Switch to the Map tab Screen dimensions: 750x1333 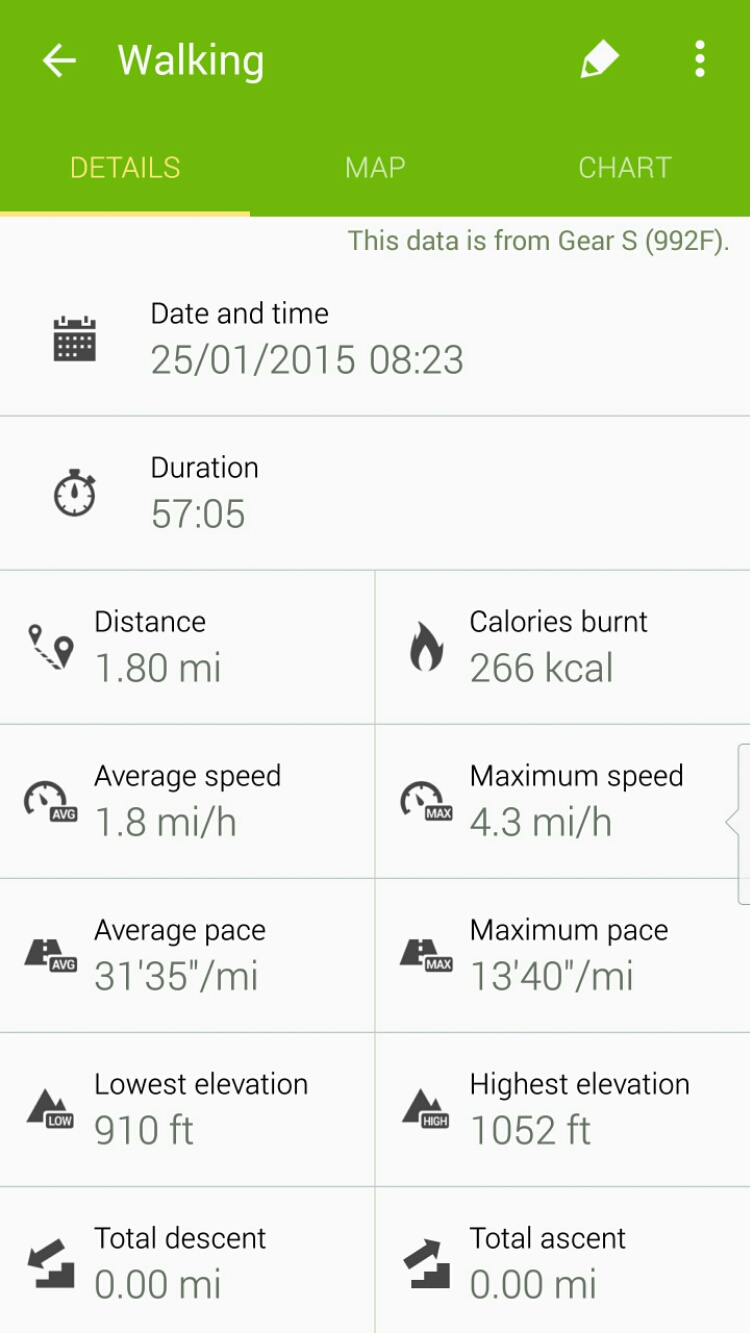click(375, 168)
